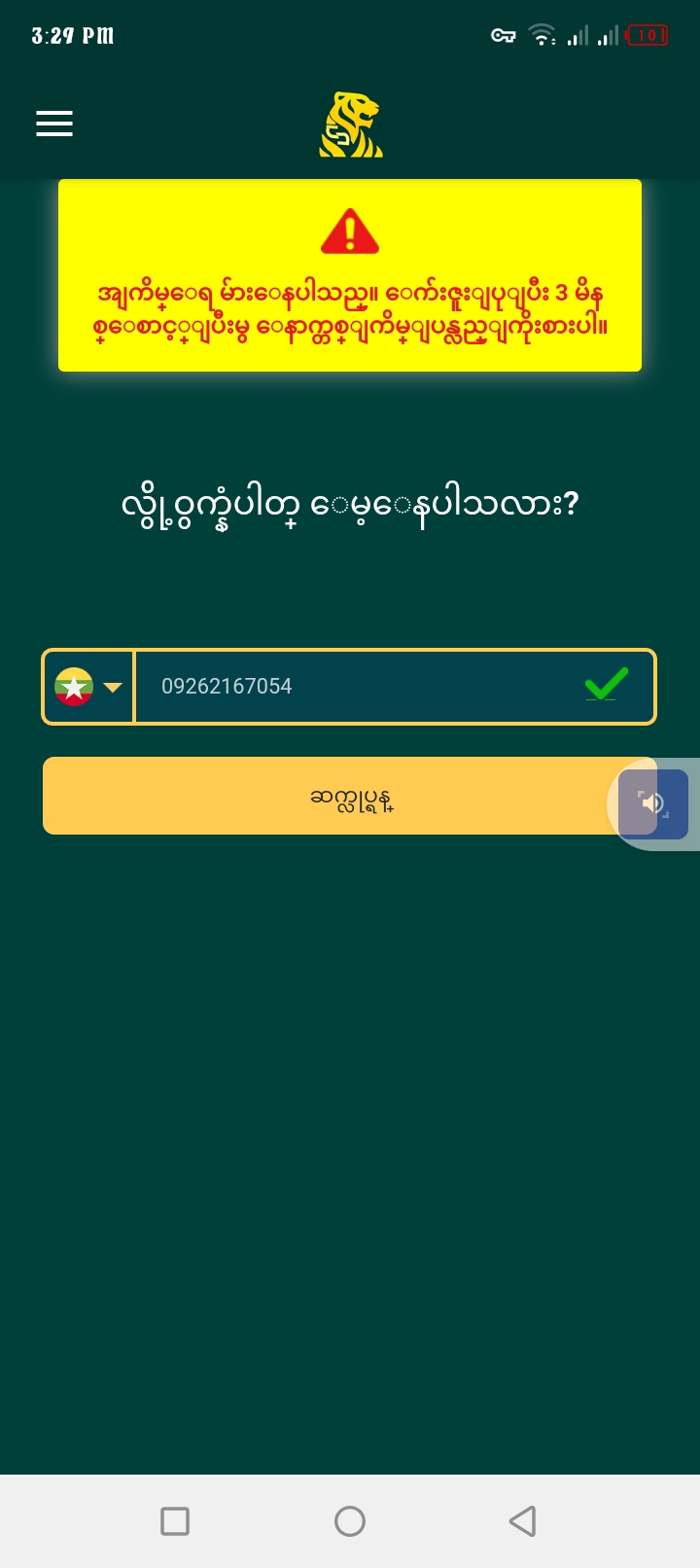Go to the device home screen

click(350, 1520)
